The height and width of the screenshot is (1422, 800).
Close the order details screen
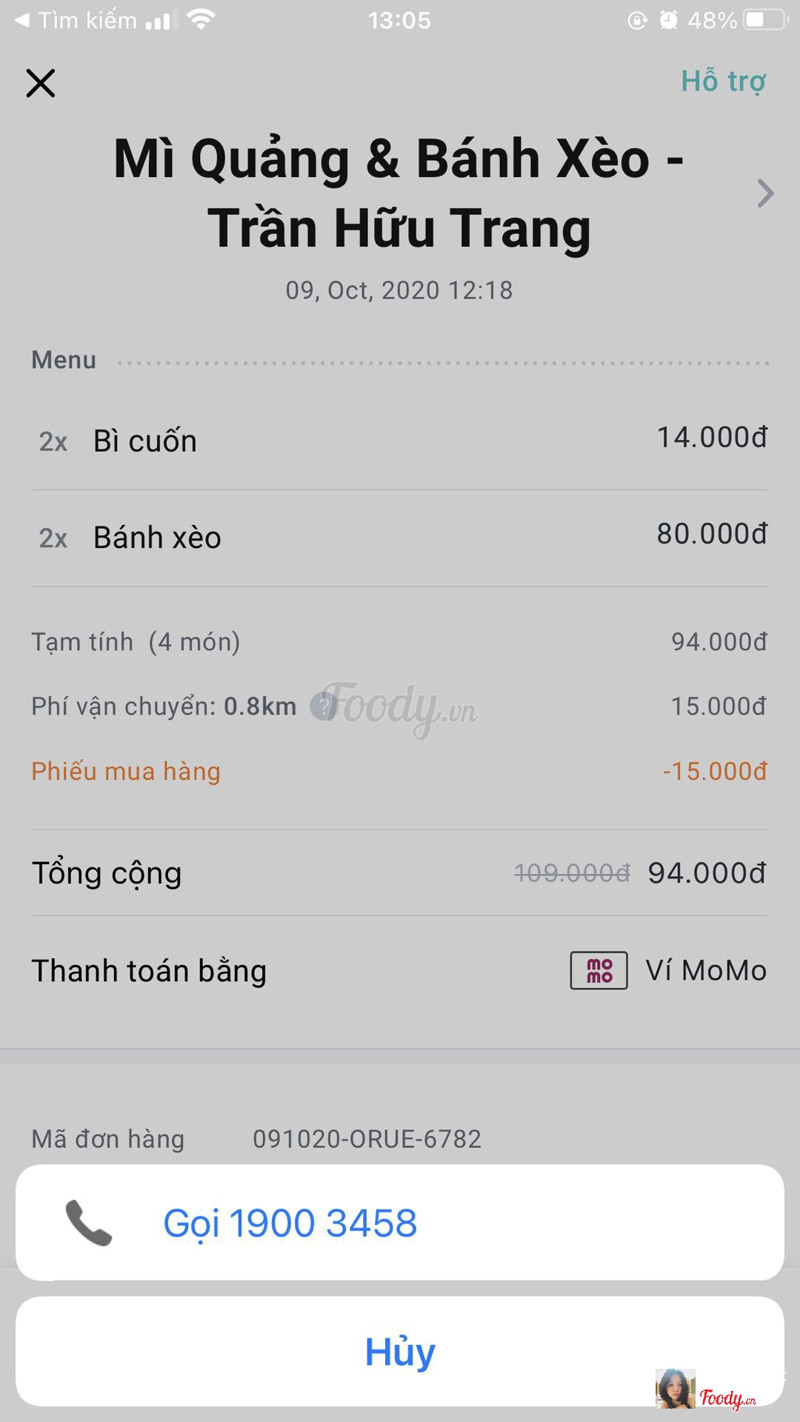coord(41,83)
